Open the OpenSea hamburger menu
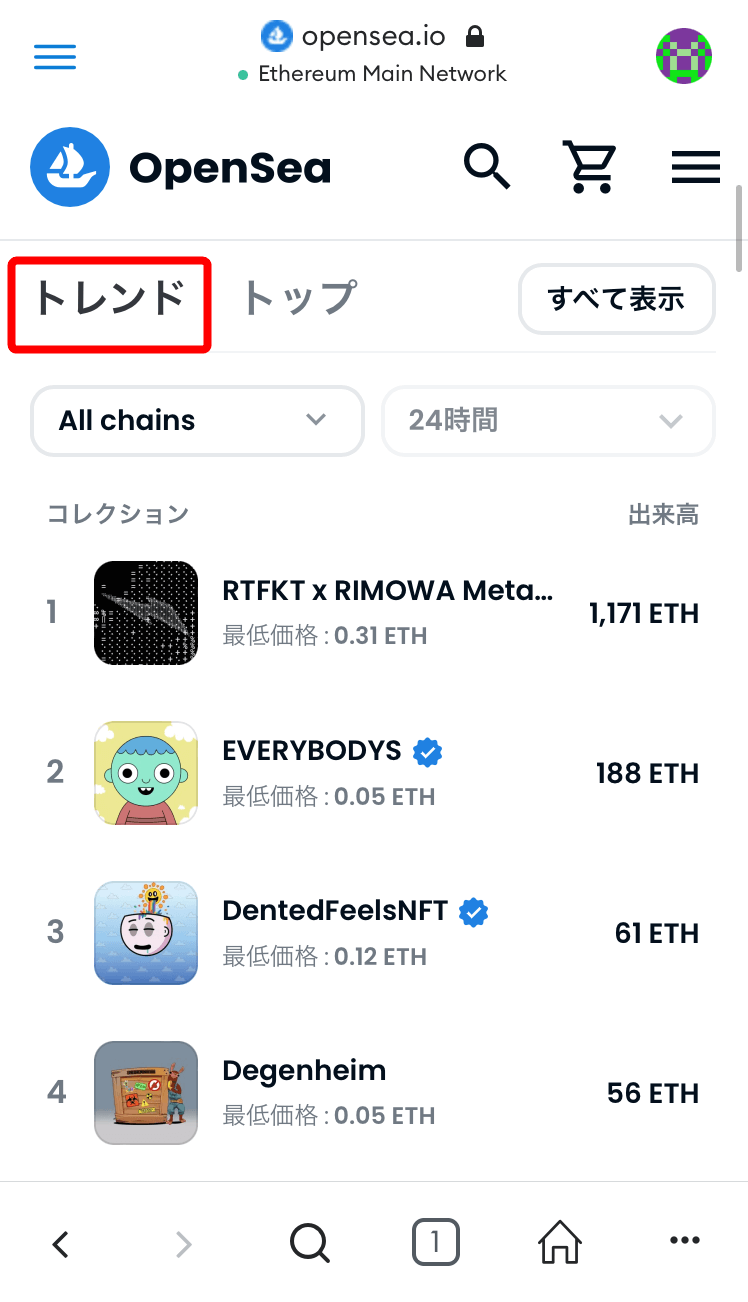This screenshot has width=748, height=1302. click(695, 167)
